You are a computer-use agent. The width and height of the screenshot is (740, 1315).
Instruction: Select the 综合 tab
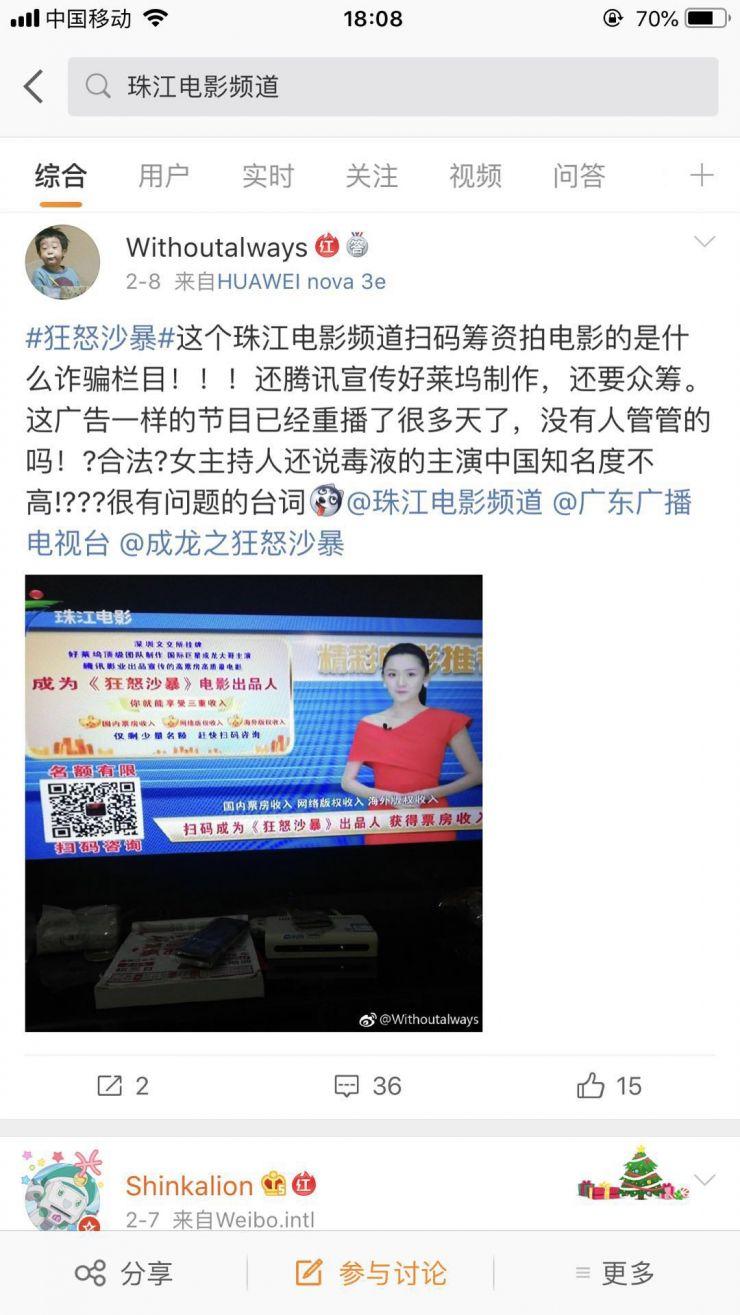point(61,176)
